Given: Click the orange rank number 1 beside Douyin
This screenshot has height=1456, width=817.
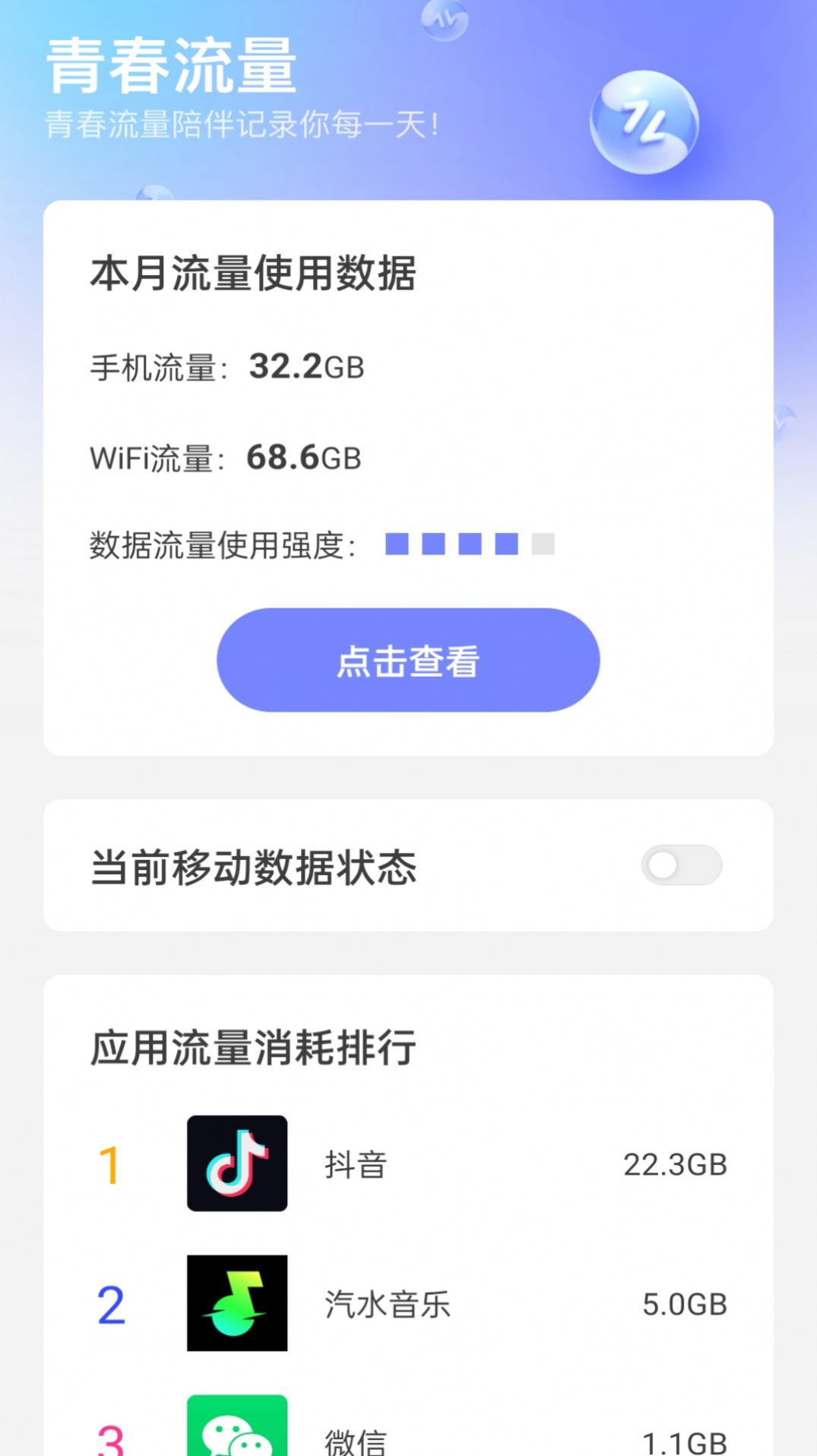Looking at the screenshot, I should click(x=111, y=1164).
